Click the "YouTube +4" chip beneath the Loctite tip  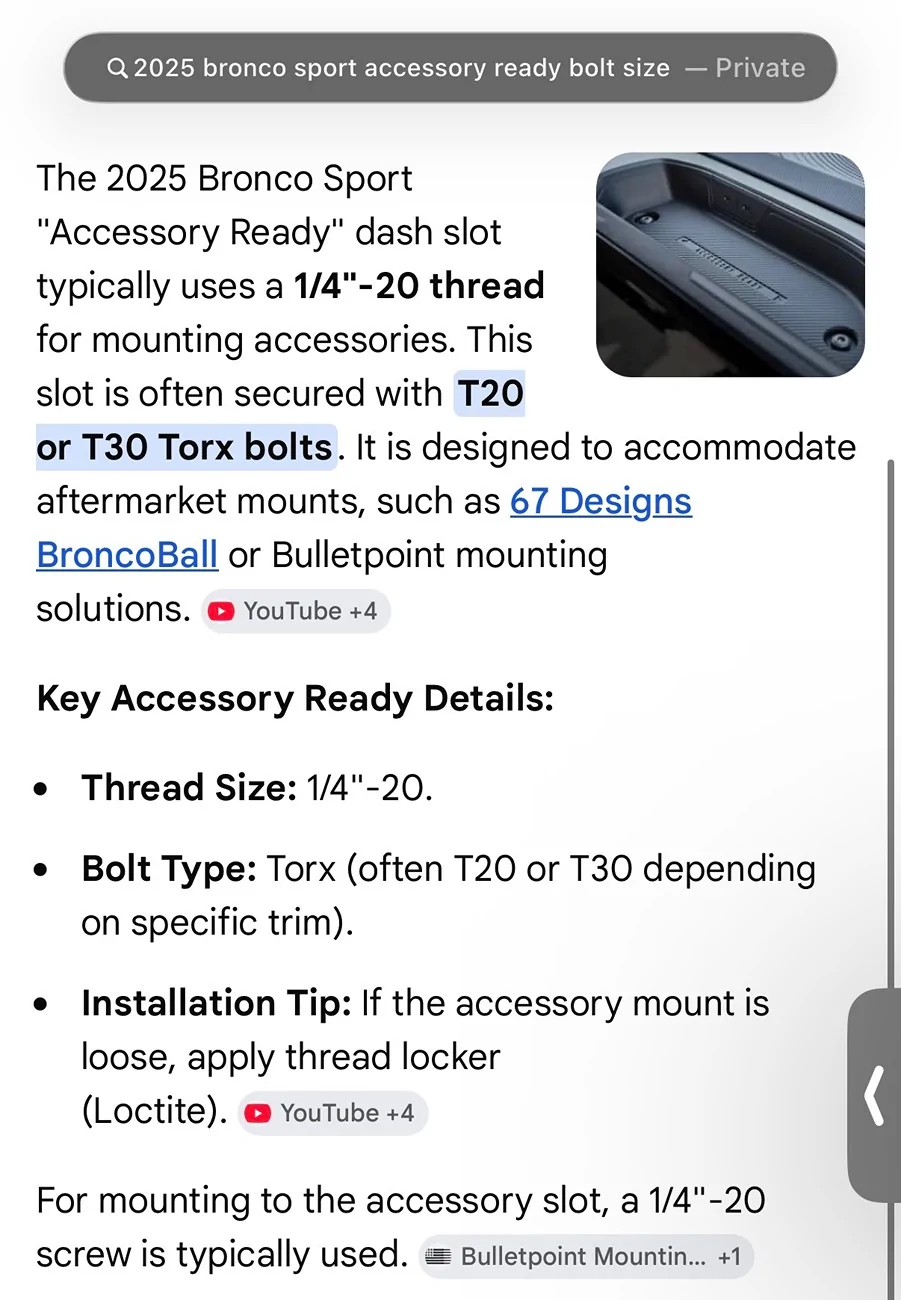coord(331,1113)
